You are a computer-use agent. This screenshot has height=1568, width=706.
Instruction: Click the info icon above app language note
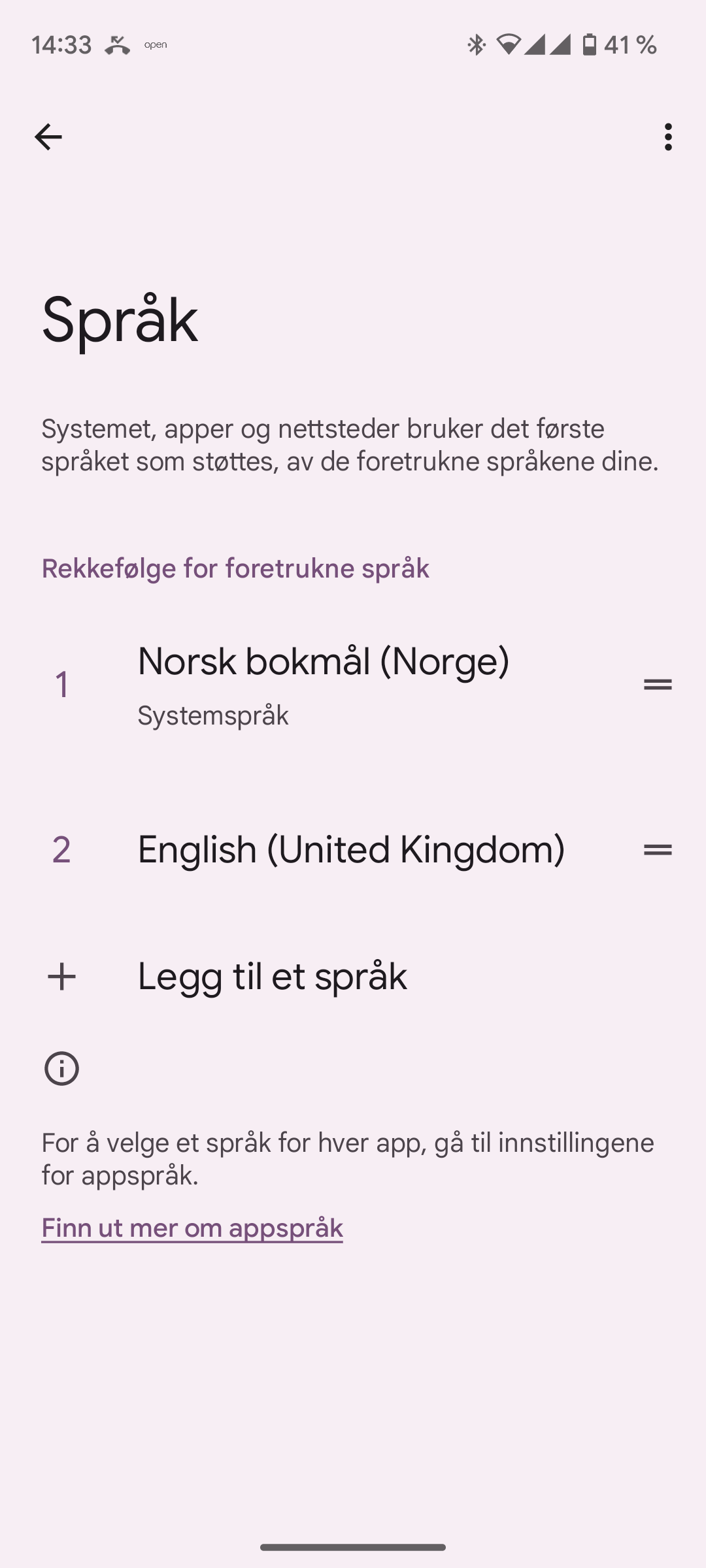(x=61, y=1068)
